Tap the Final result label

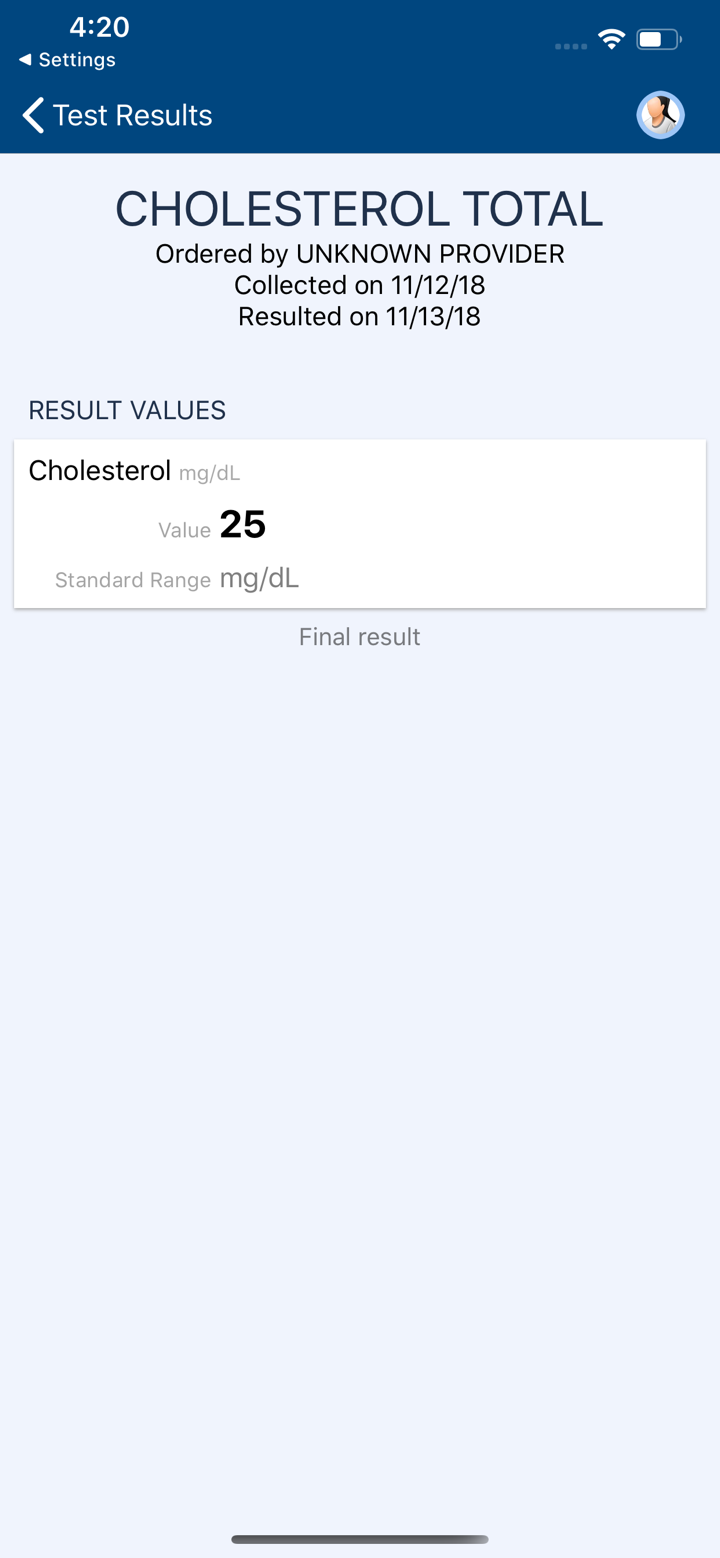(359, 636)
